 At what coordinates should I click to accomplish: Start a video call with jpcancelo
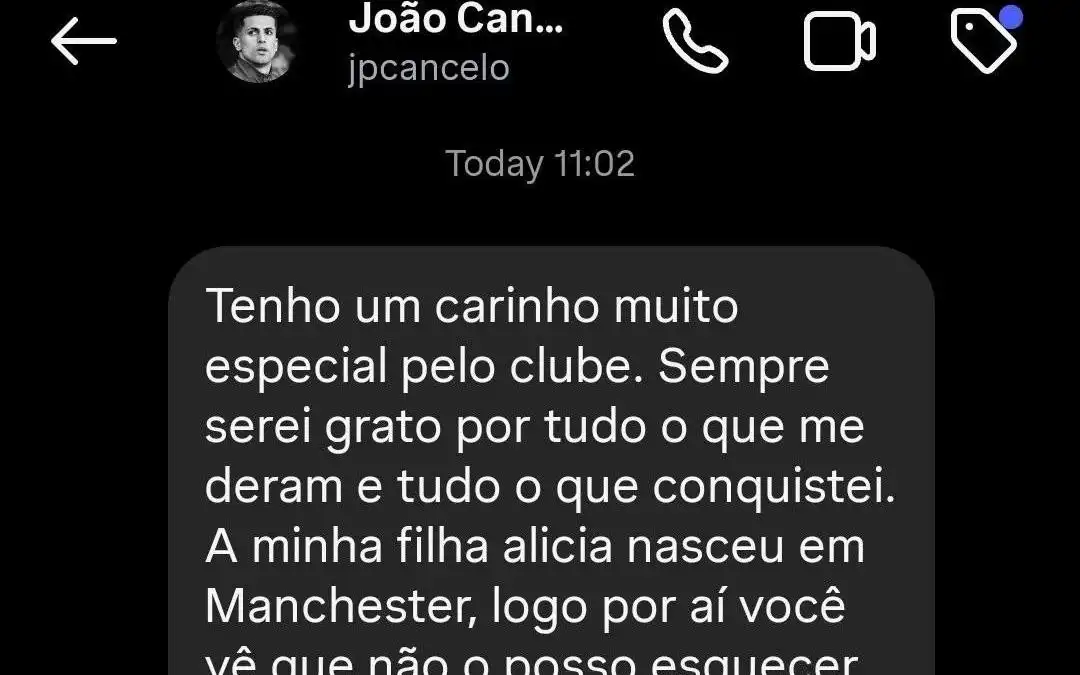(840, 42)
